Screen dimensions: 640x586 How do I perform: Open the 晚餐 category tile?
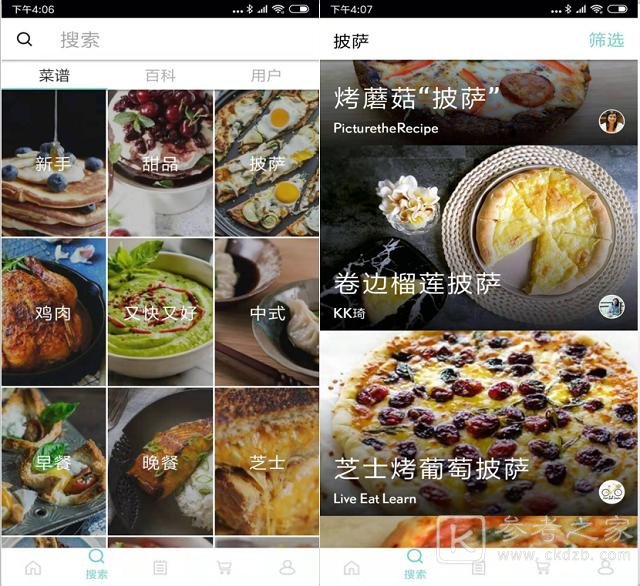coord(160,461)
